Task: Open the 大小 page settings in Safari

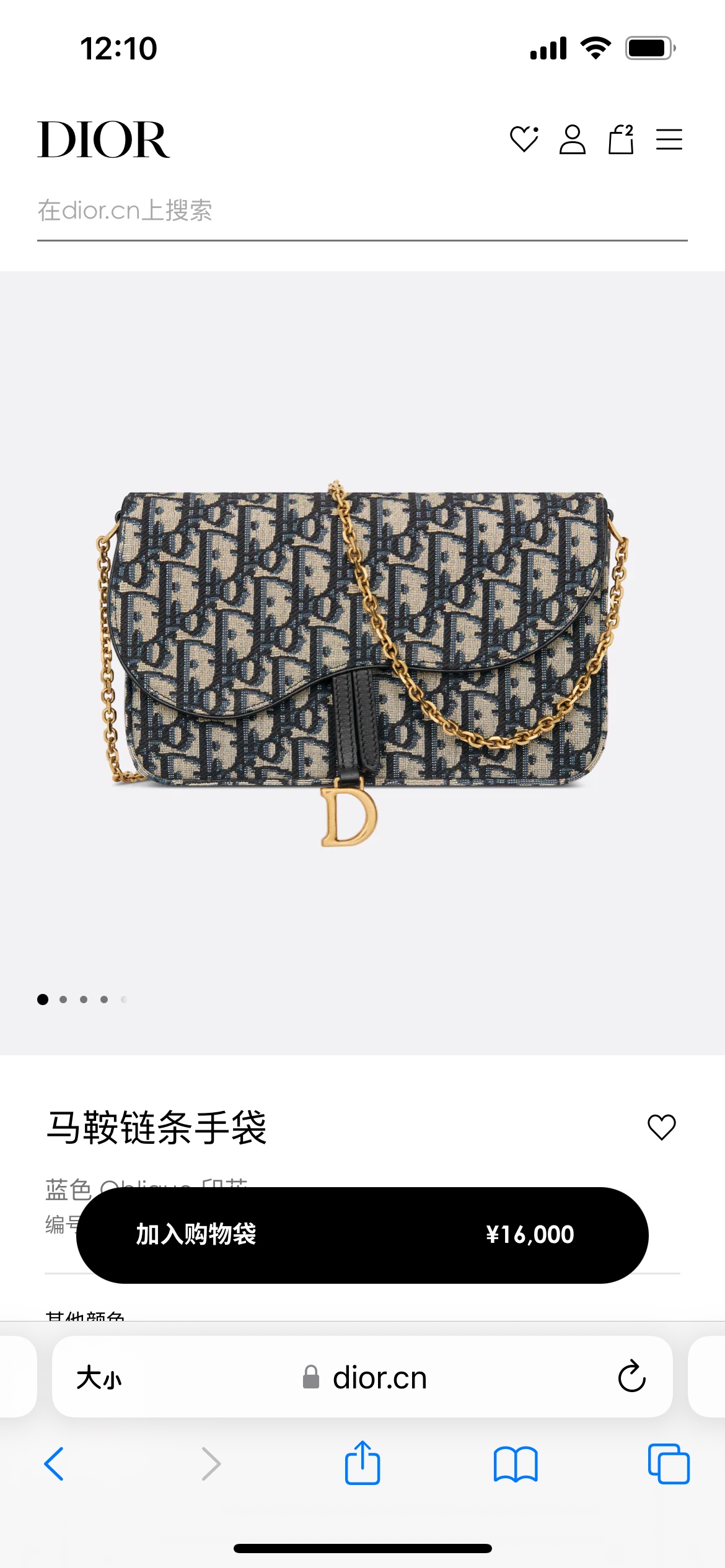Action: click(x=99, y=1379)
